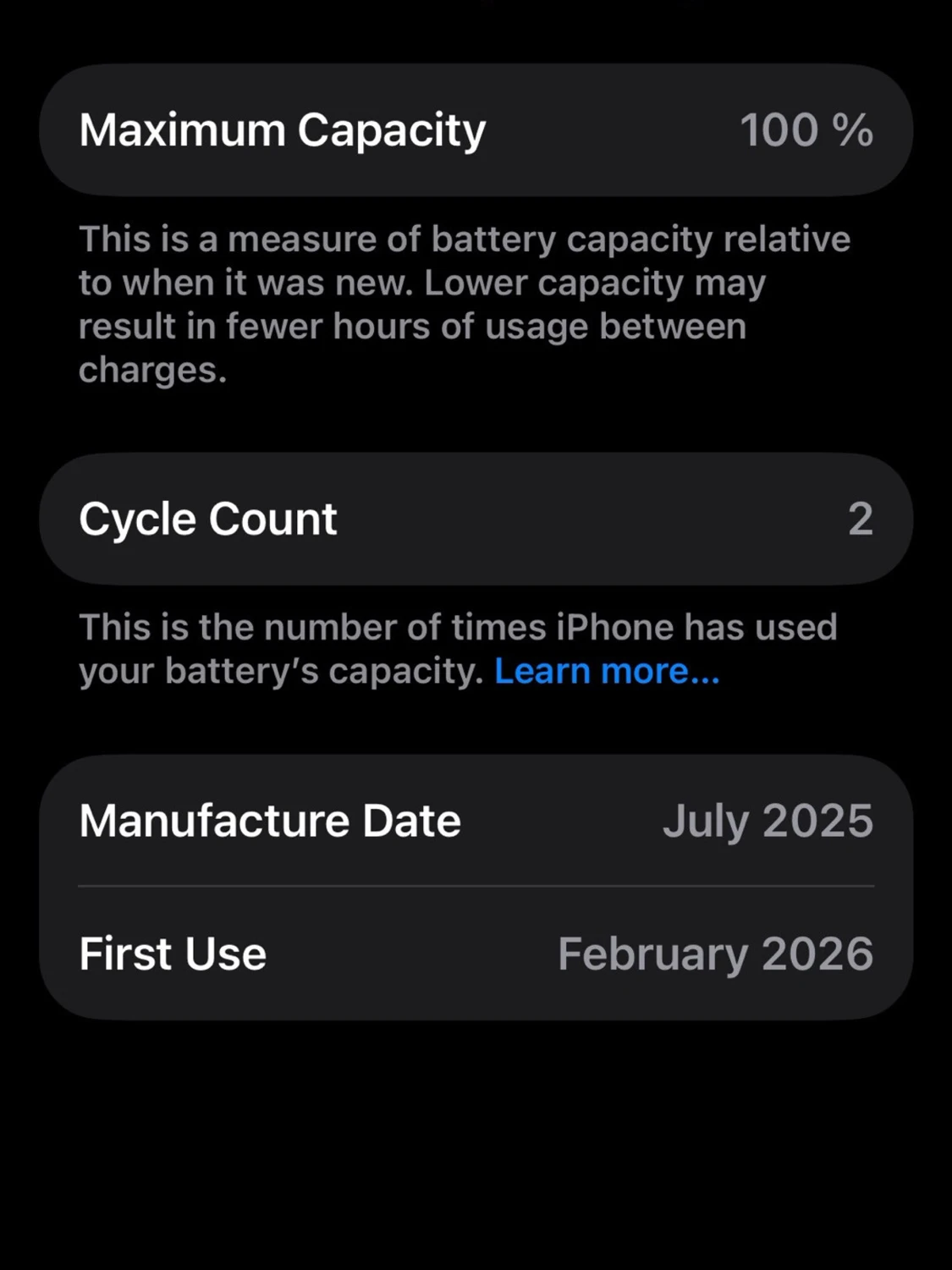Tap the 100 % capacity value
Screen dimensions: 952x1270
point(806,130)
